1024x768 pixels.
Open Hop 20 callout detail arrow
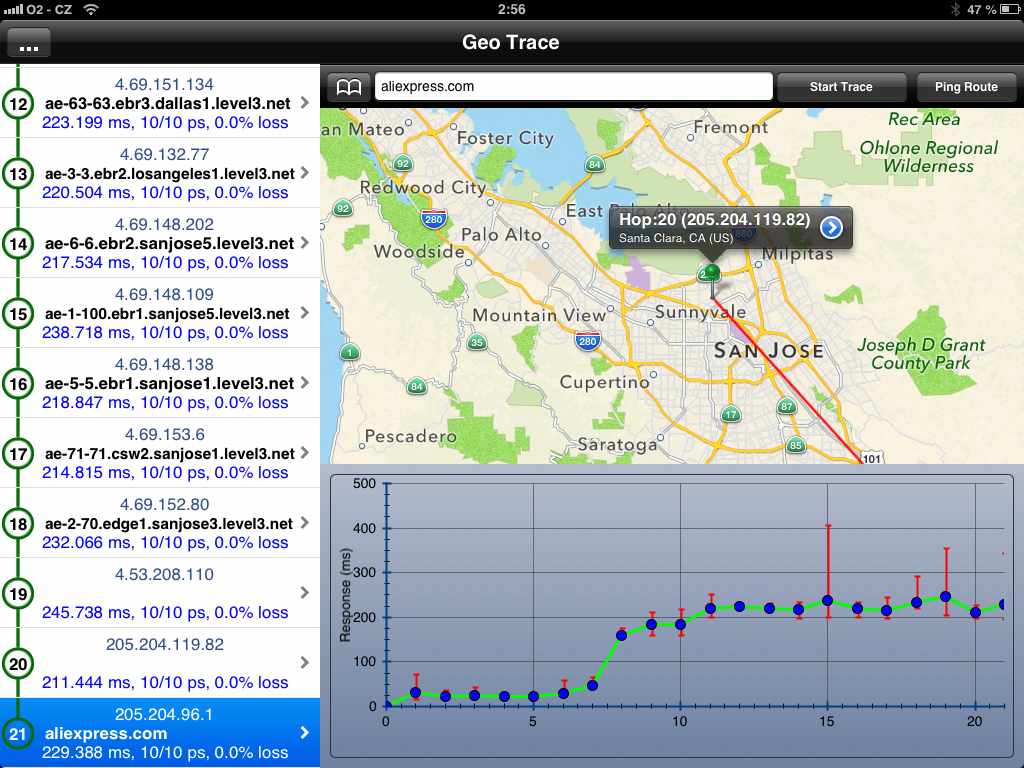[x=832, y=228]
